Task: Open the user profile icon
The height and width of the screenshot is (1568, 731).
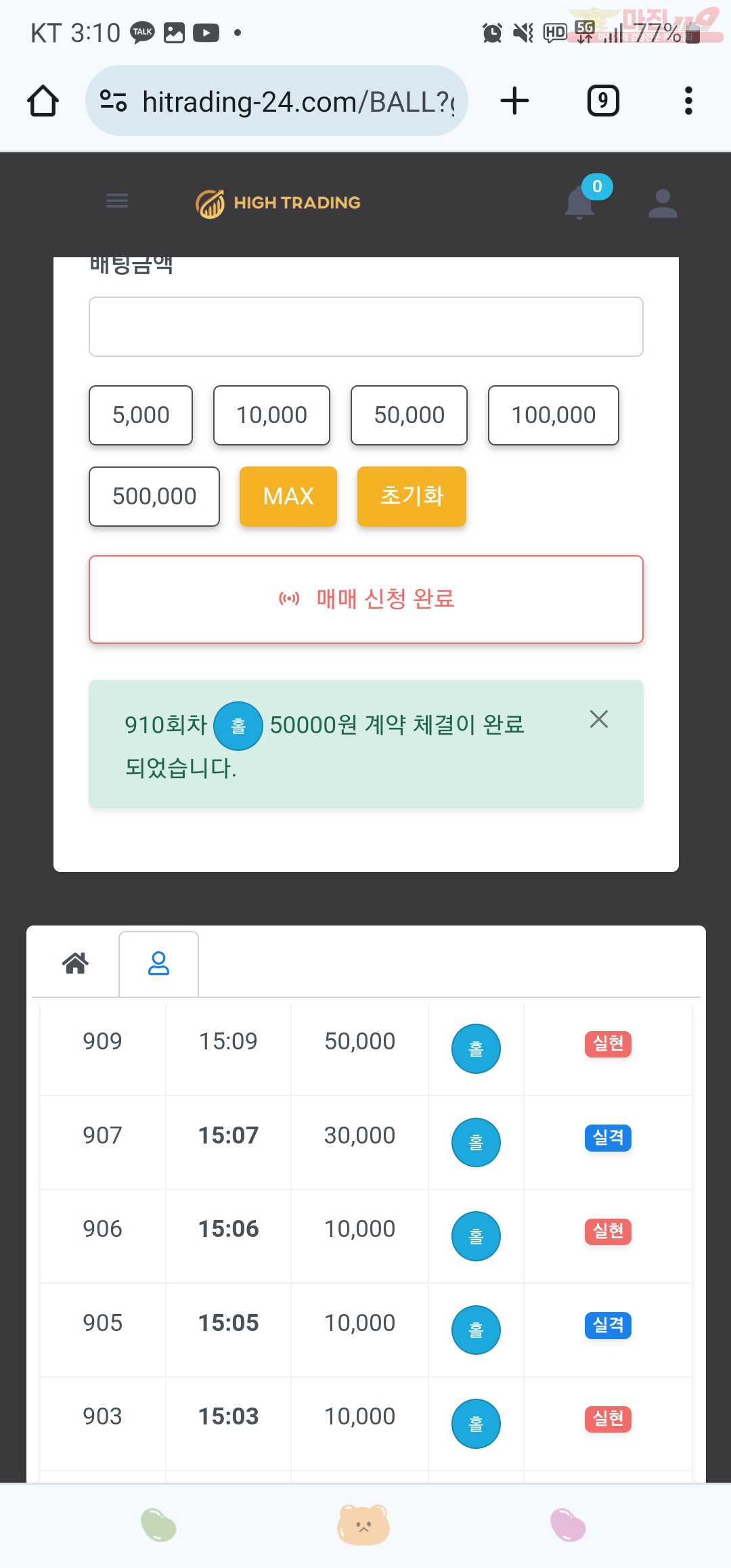Action: pyautogui.click(x=663, y=203)
